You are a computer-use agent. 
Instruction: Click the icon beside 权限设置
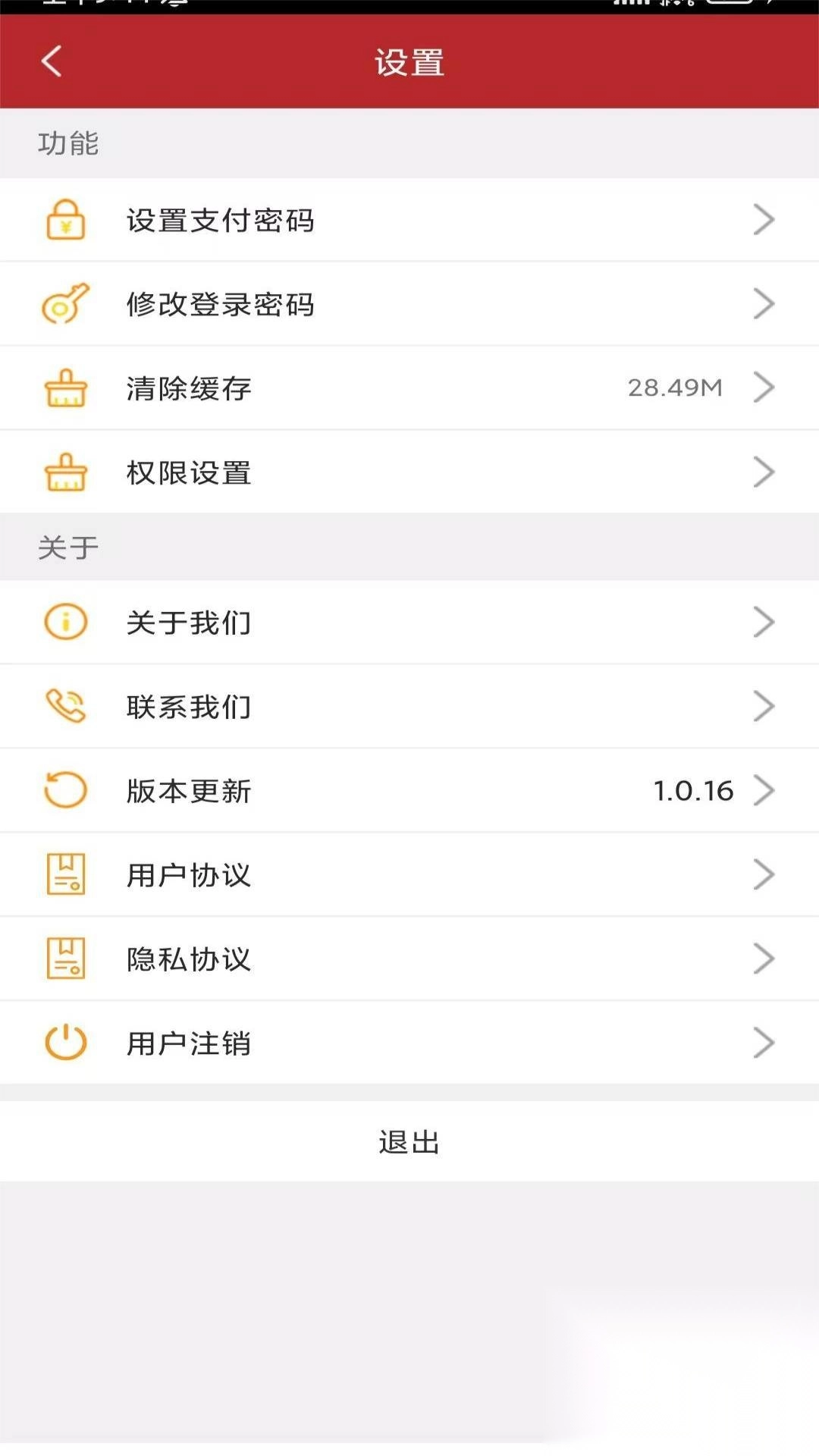click(x=66, y=472)
